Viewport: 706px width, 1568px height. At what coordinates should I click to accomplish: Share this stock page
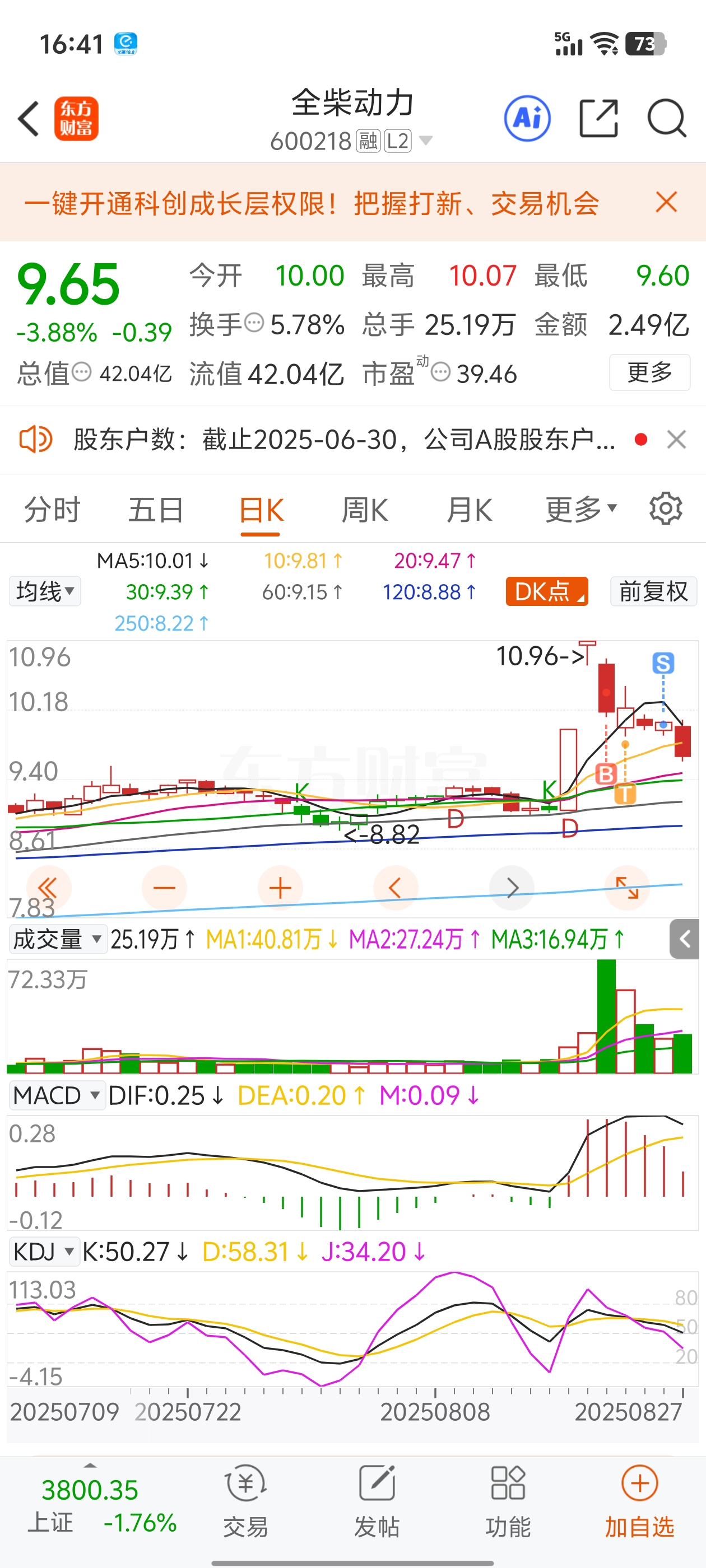click(598, 118)
